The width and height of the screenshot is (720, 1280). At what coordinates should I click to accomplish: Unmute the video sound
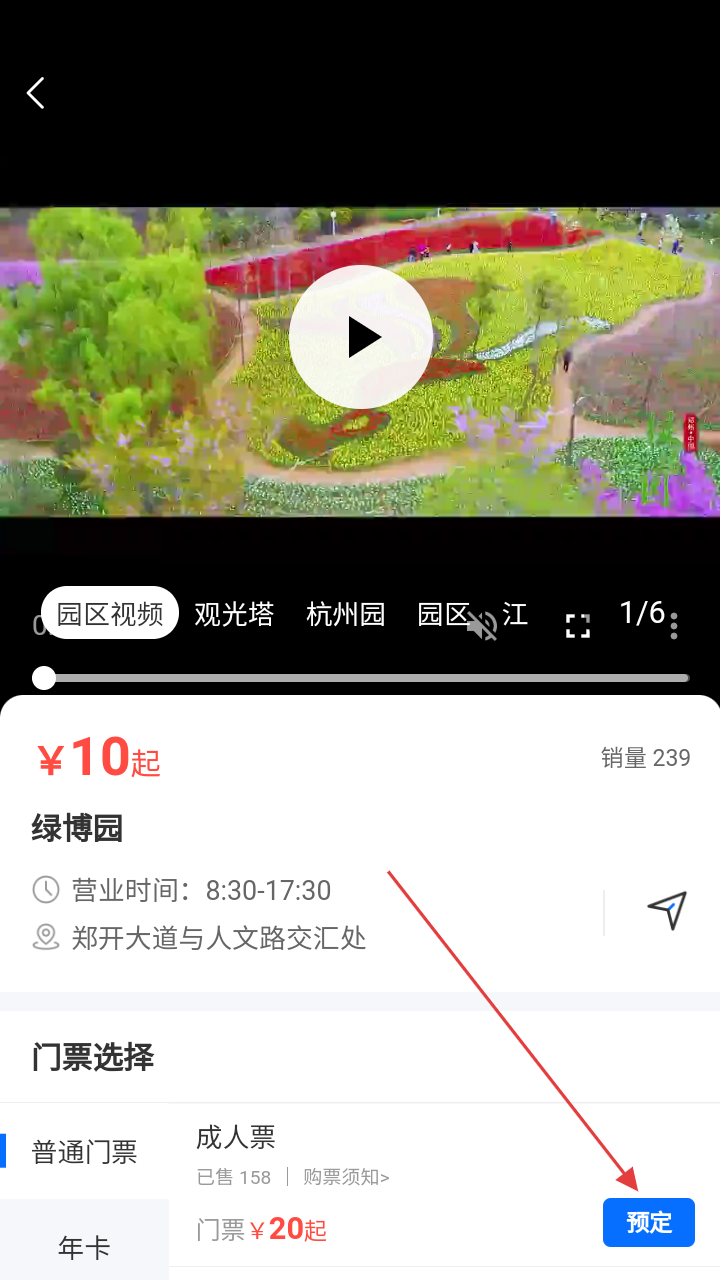[x=482, y=626]
